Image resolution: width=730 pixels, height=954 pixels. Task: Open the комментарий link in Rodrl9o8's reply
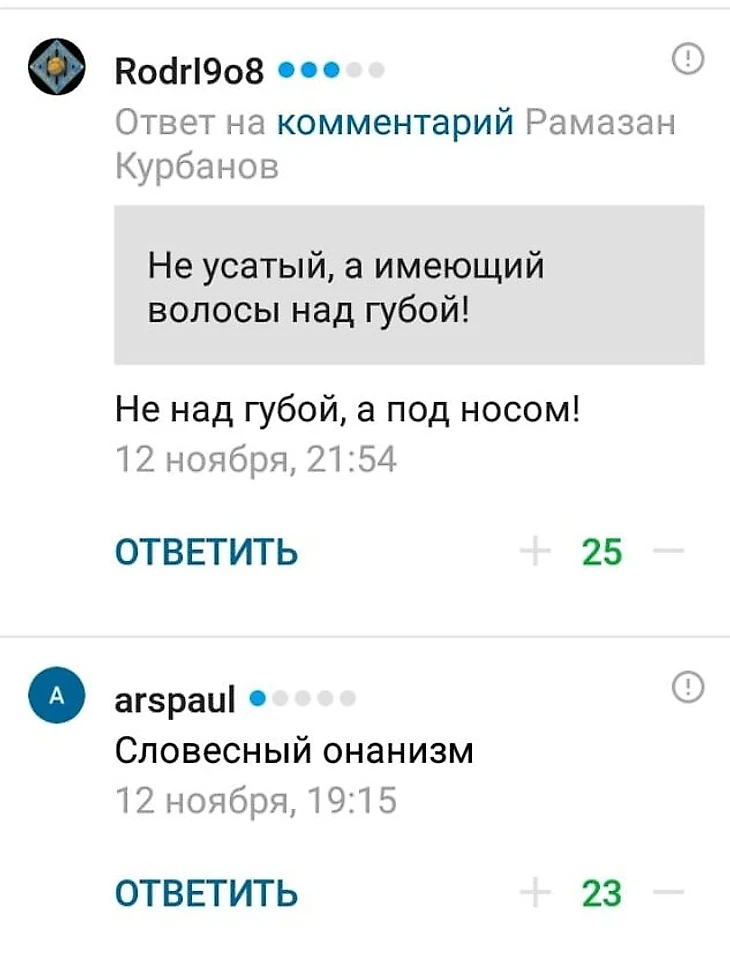click(x=394, y=124)
